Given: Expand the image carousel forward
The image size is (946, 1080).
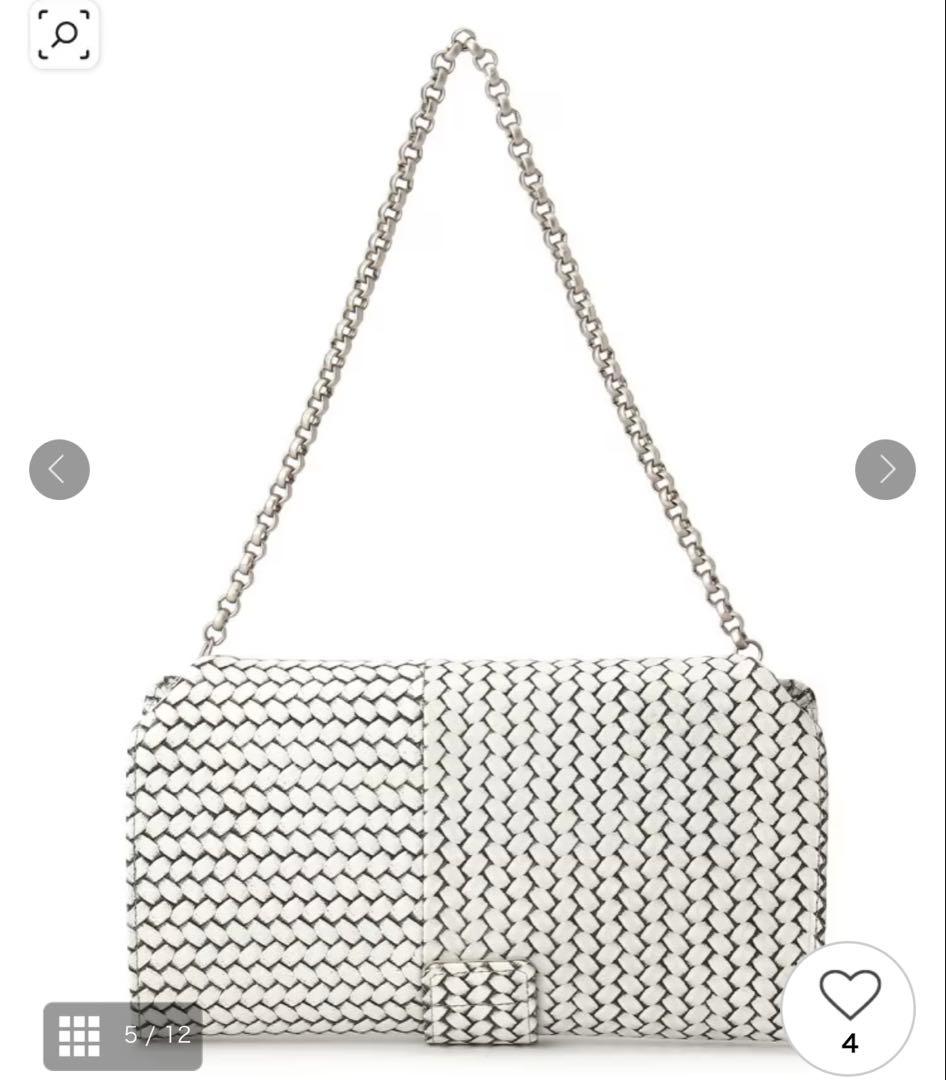Looking at the screenshot, I should coord(885,468).
